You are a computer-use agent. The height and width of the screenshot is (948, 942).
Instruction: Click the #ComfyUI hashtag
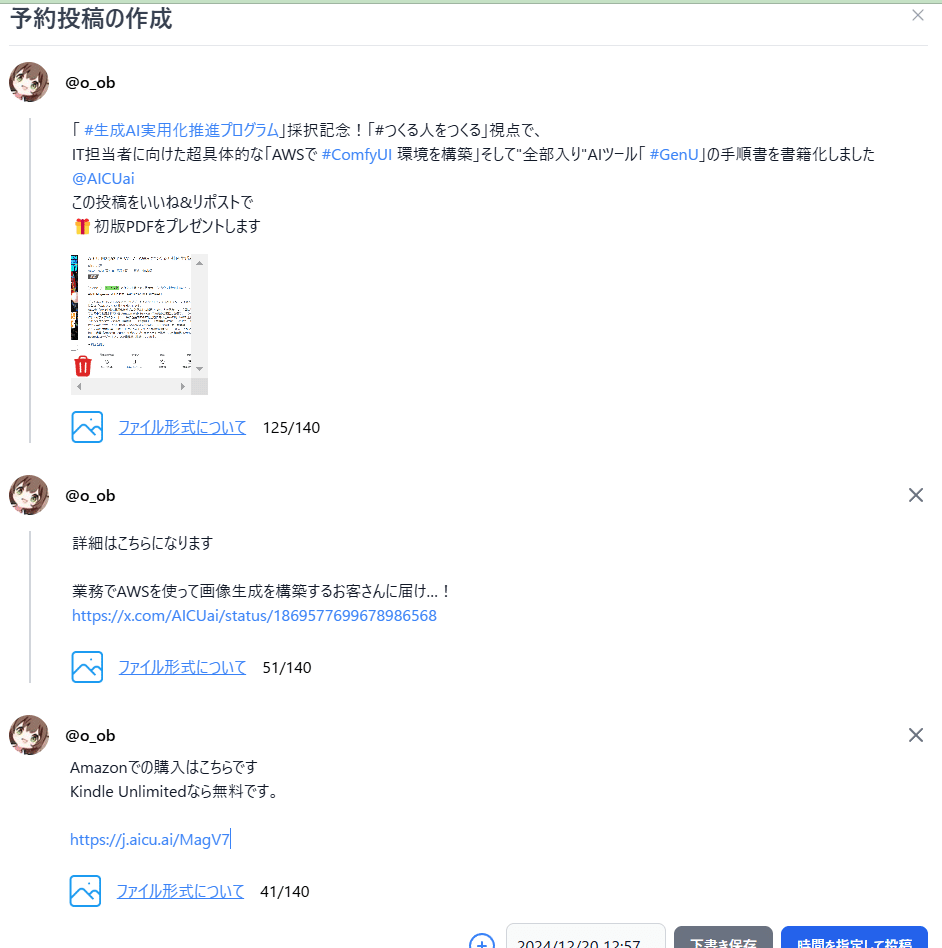[356, 155]
